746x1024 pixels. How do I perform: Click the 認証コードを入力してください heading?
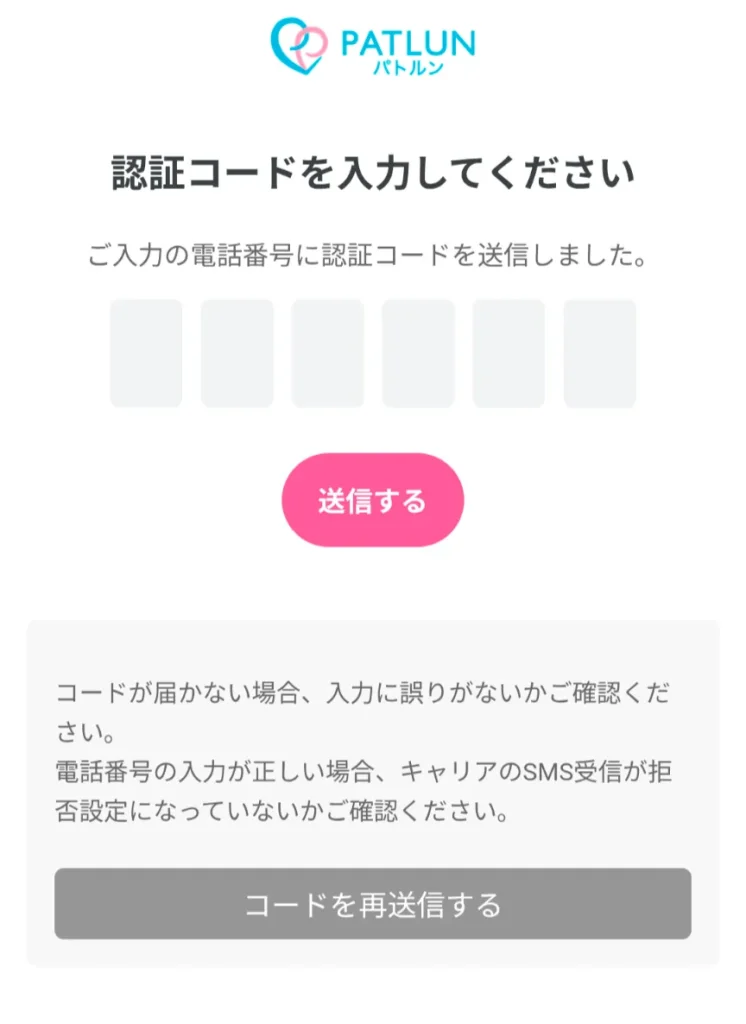(371, 170)
